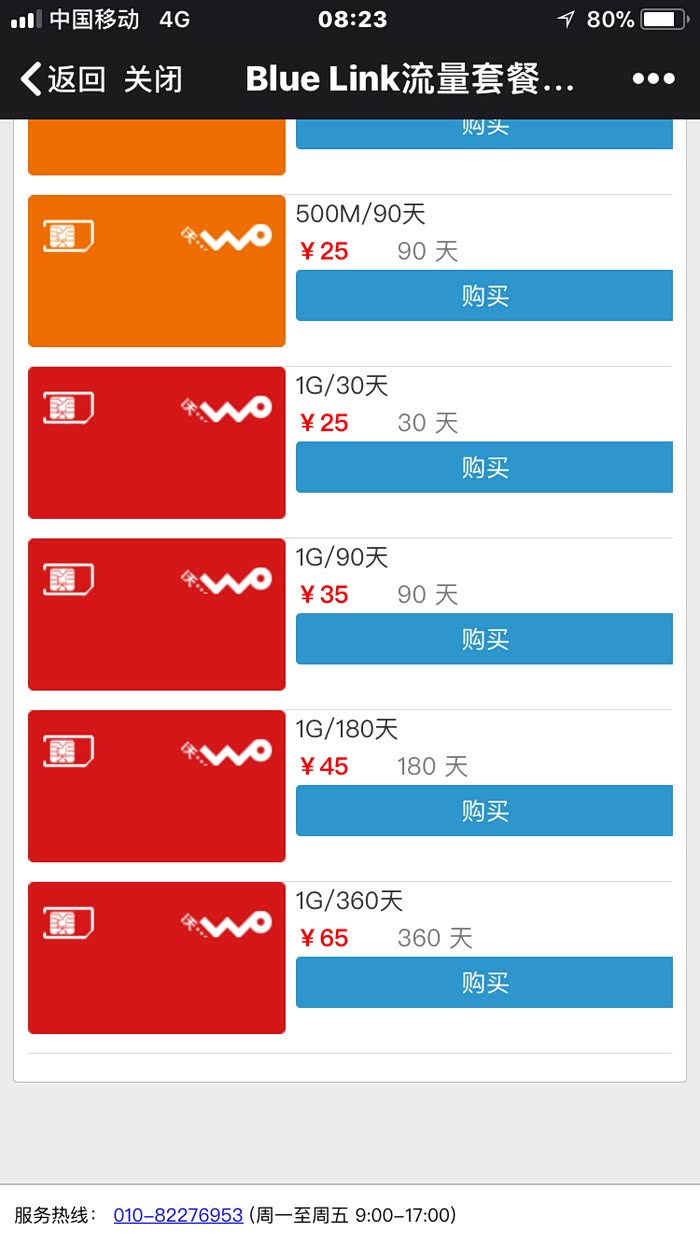The image size is (700, 1245).
Task: Buy the 1G/30天 plan
Action: [485, 468]
